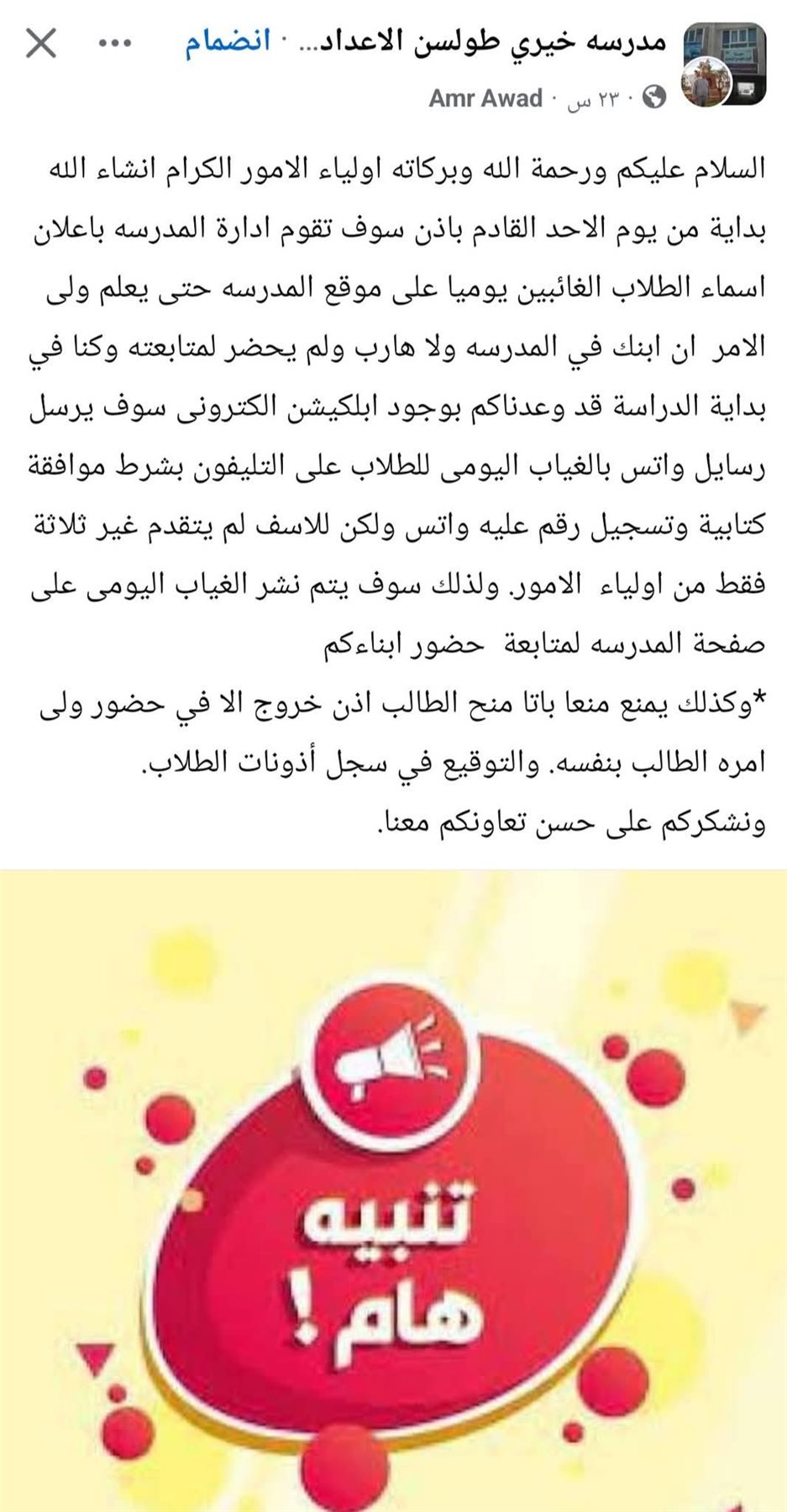Tap the group profile picture
The width and height of the screenshot is (787, 1512).
coord(724,66)
